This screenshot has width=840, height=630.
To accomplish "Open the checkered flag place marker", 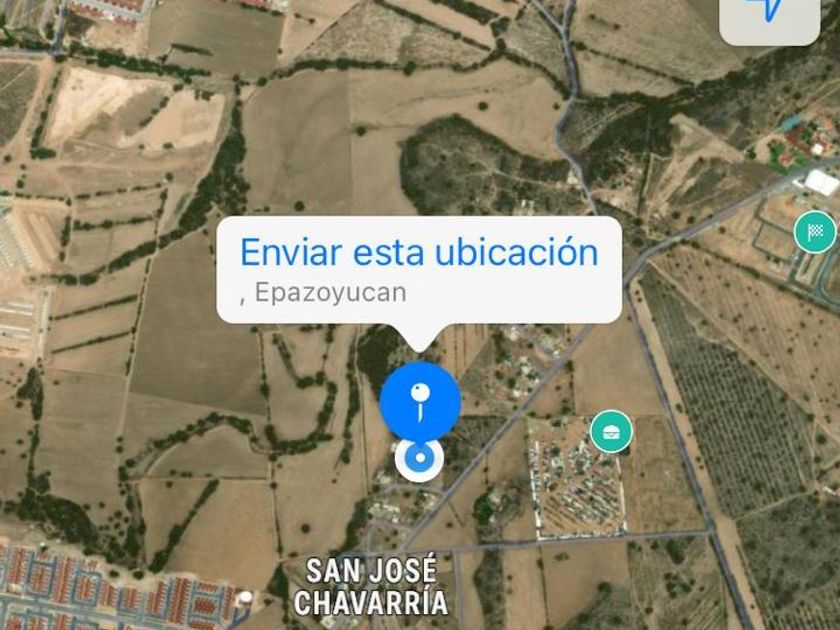I will (815, 232).
